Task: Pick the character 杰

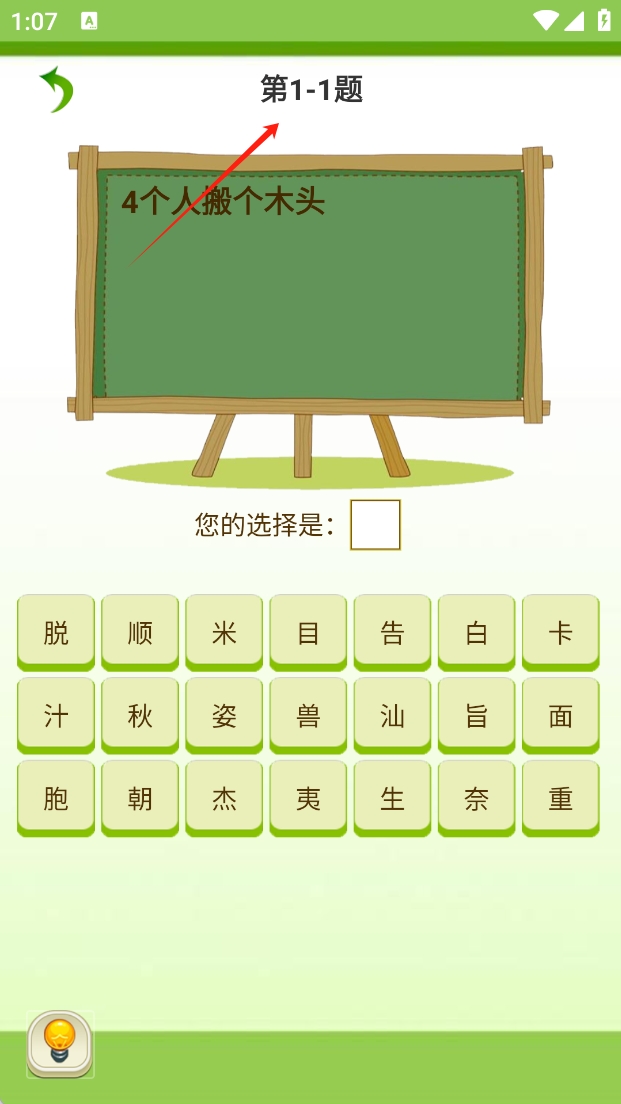Action: [224, 798]
